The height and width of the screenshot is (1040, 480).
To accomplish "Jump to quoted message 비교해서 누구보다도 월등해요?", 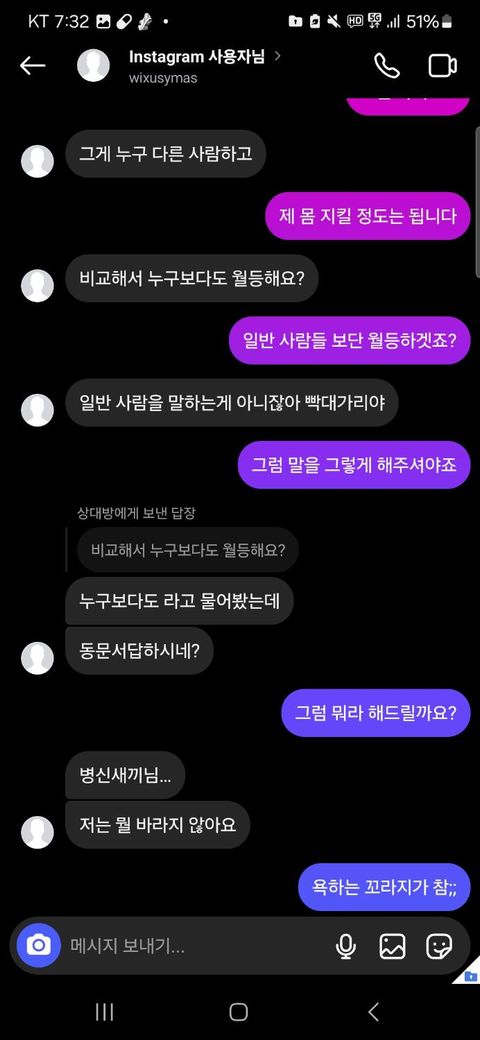I will [188, 549].
